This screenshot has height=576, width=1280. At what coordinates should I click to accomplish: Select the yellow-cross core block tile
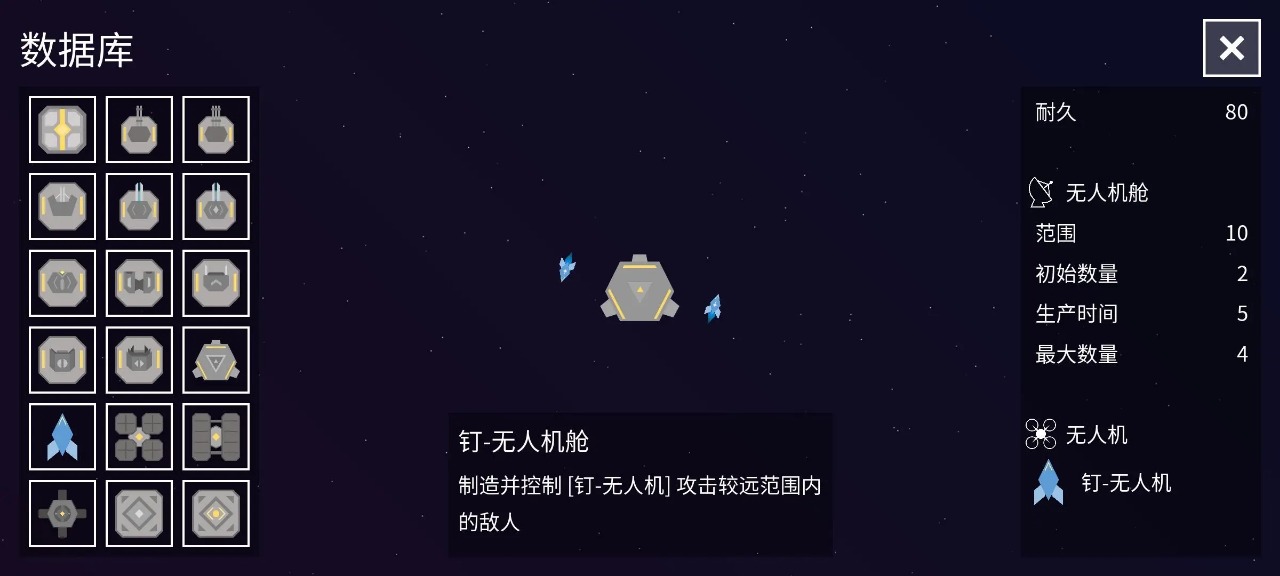click(x=62, y=130)
